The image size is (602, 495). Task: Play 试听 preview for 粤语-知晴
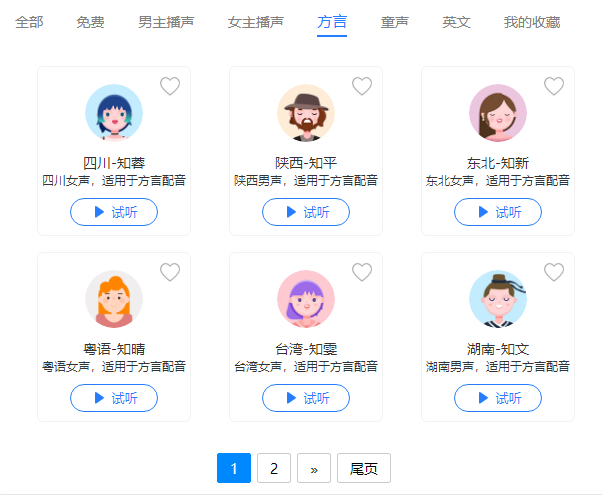point(114,398)
